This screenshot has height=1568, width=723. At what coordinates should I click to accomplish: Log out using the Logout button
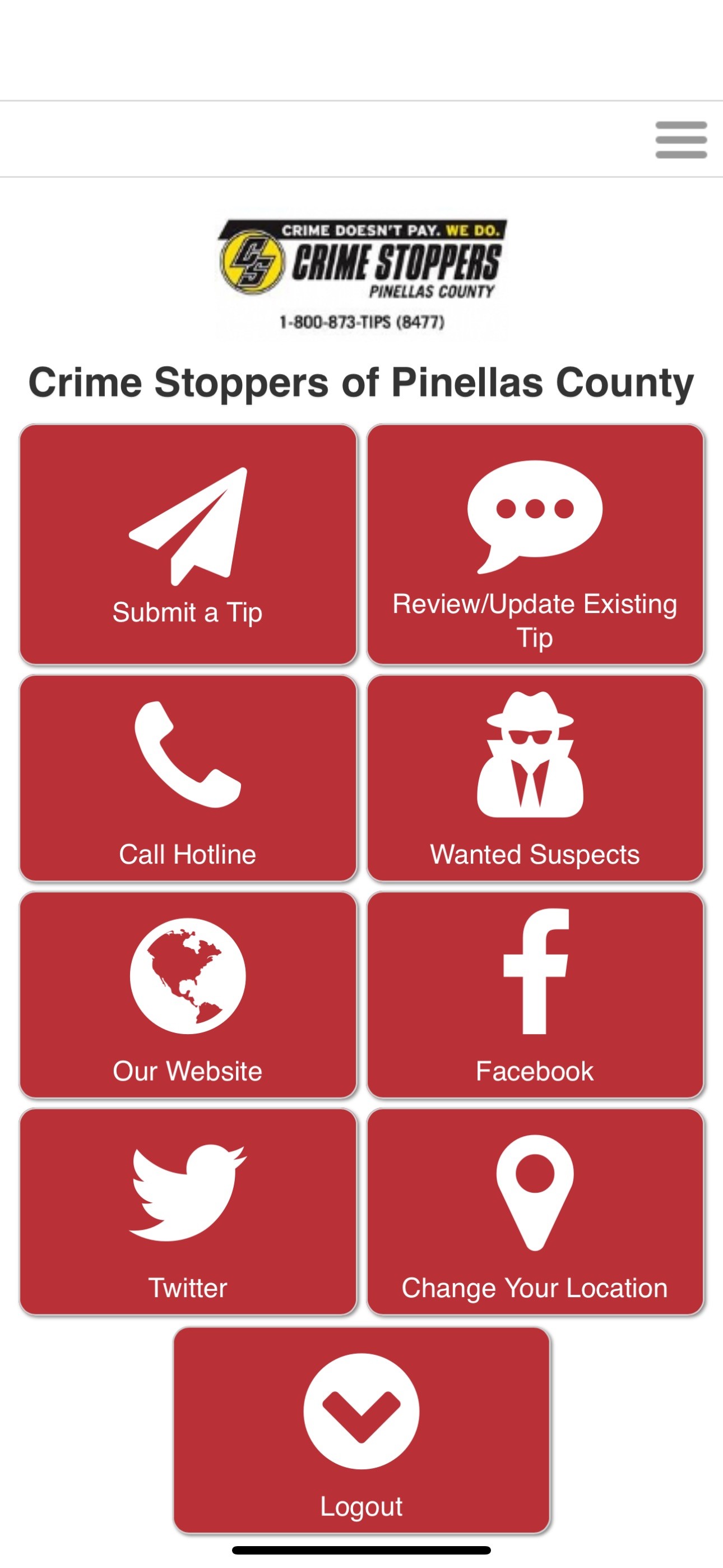pos(361,1430)
